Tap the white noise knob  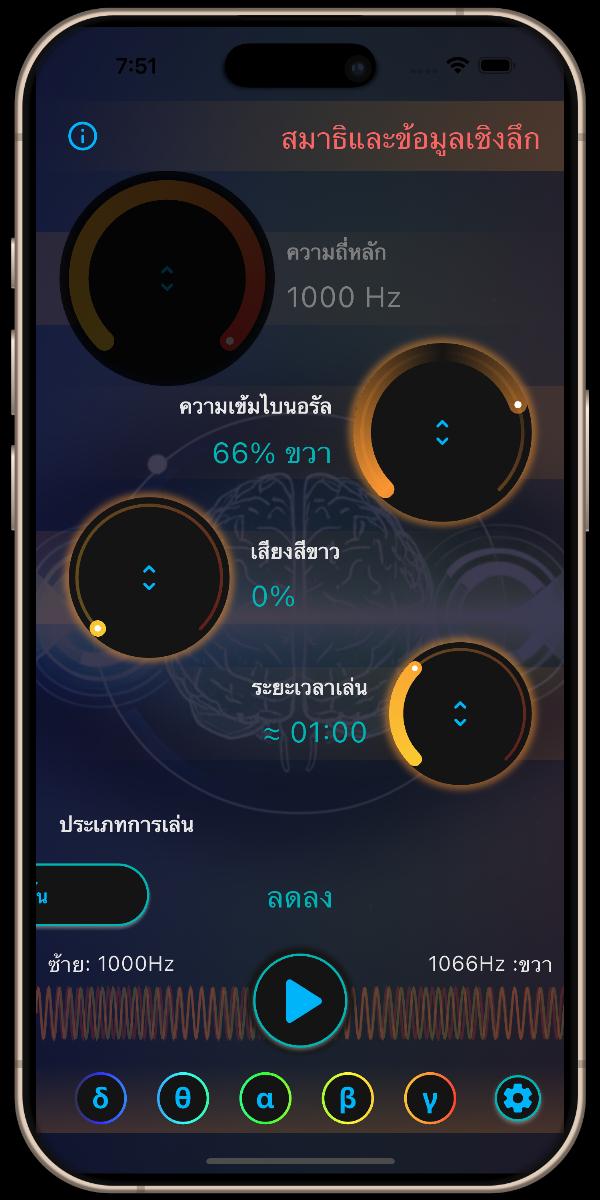pyautogui.click(x=149, y=578)
